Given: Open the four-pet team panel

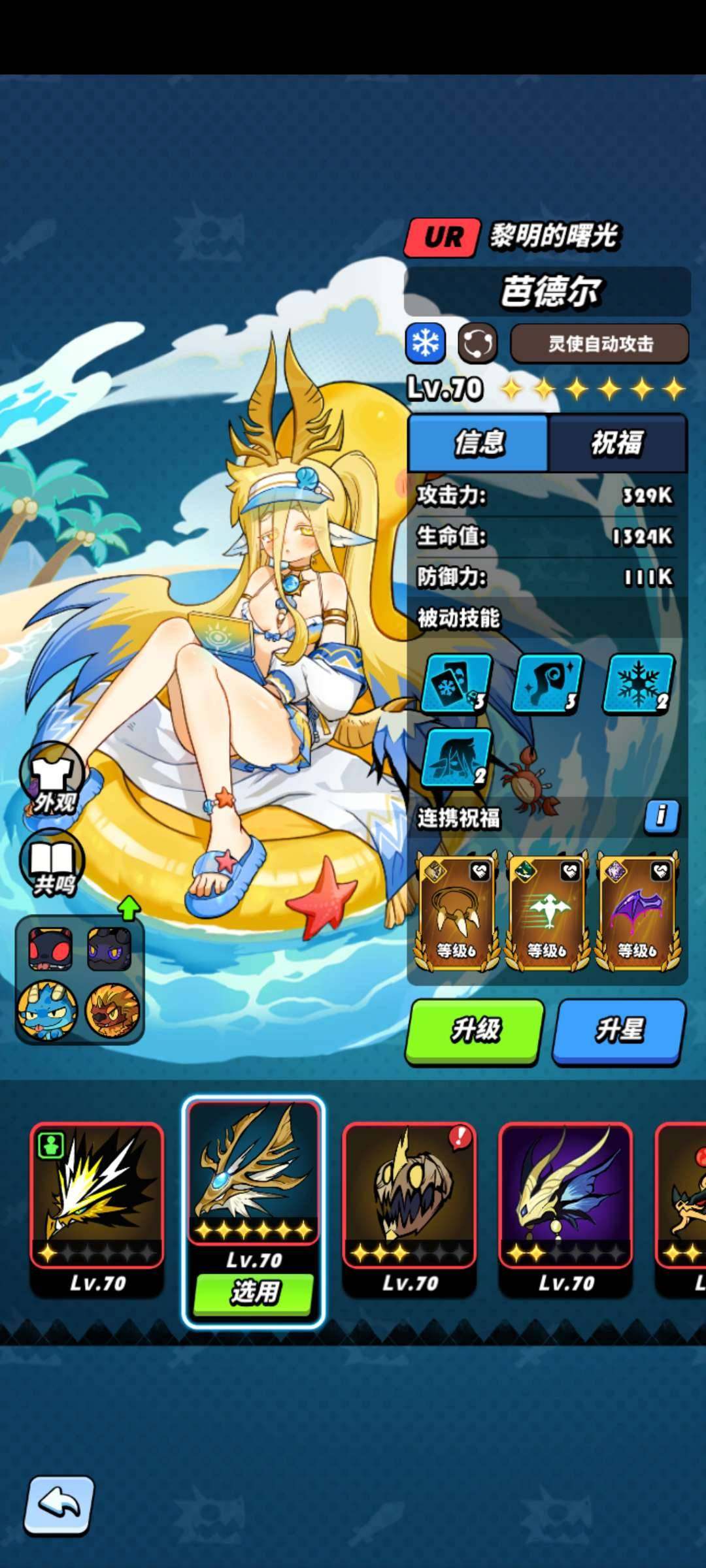Looking at the screenshot, I should [x=79, y=979].
